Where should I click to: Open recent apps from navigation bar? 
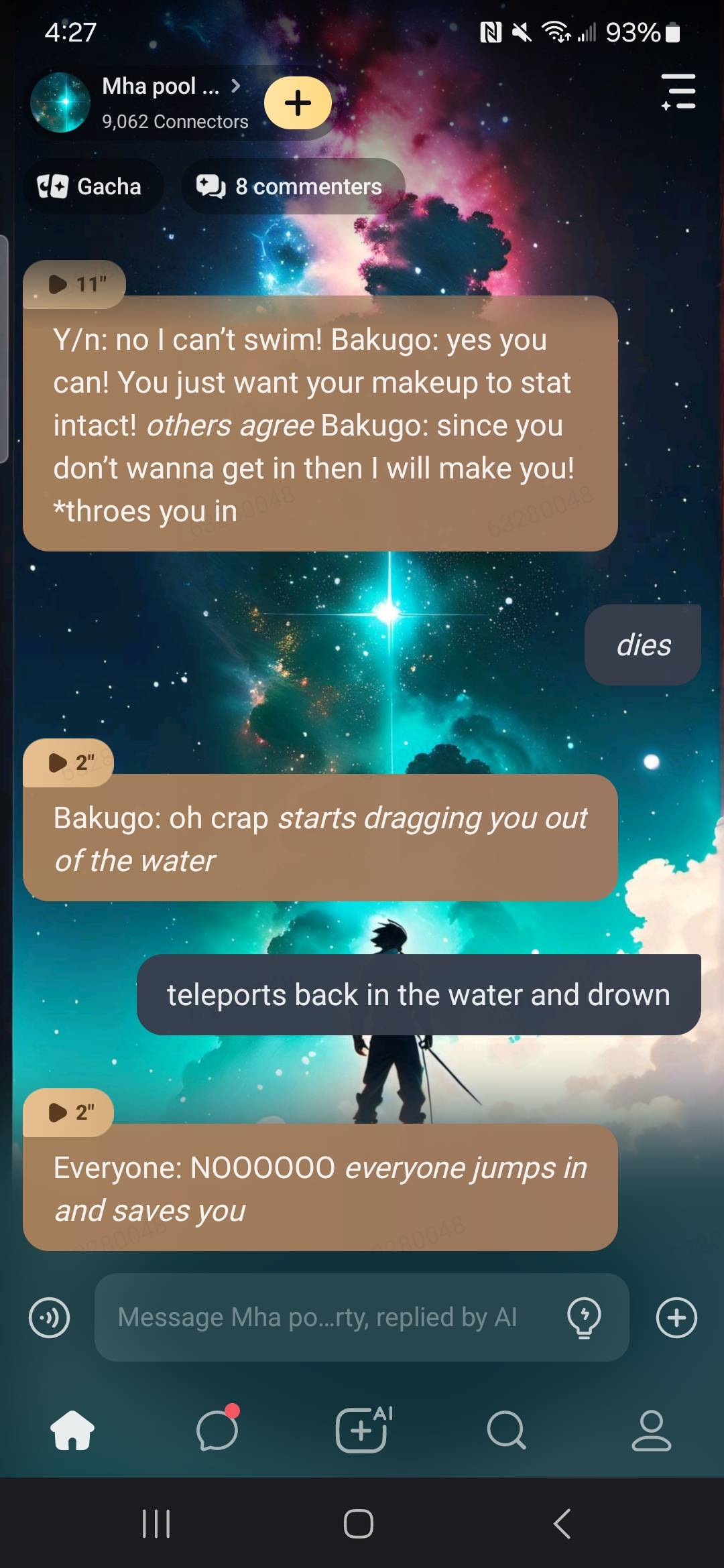coord(156,1524)
